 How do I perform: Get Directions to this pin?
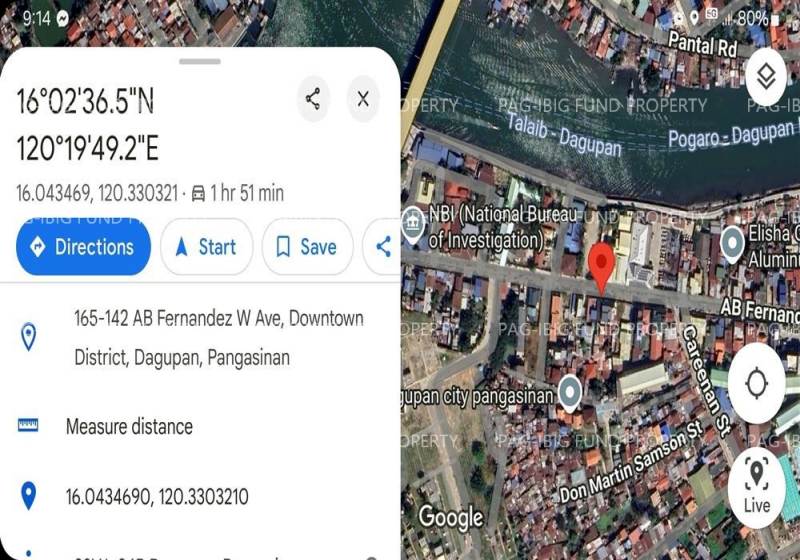point(82,247)
